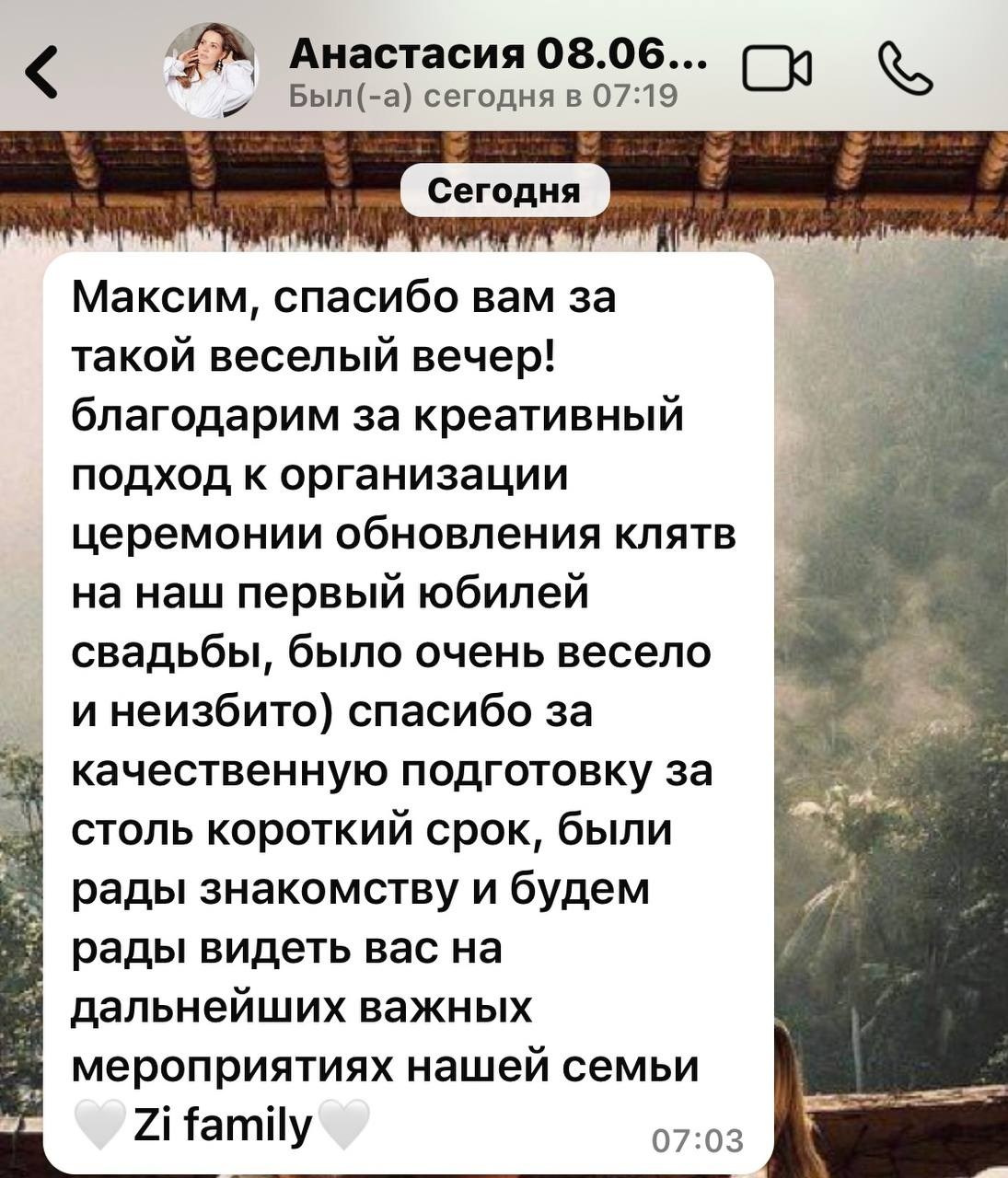The width and height of the screenshot is (1008, 1178).
Task: Tap the 'Сегодня' date chip
Action: point(504,191)
